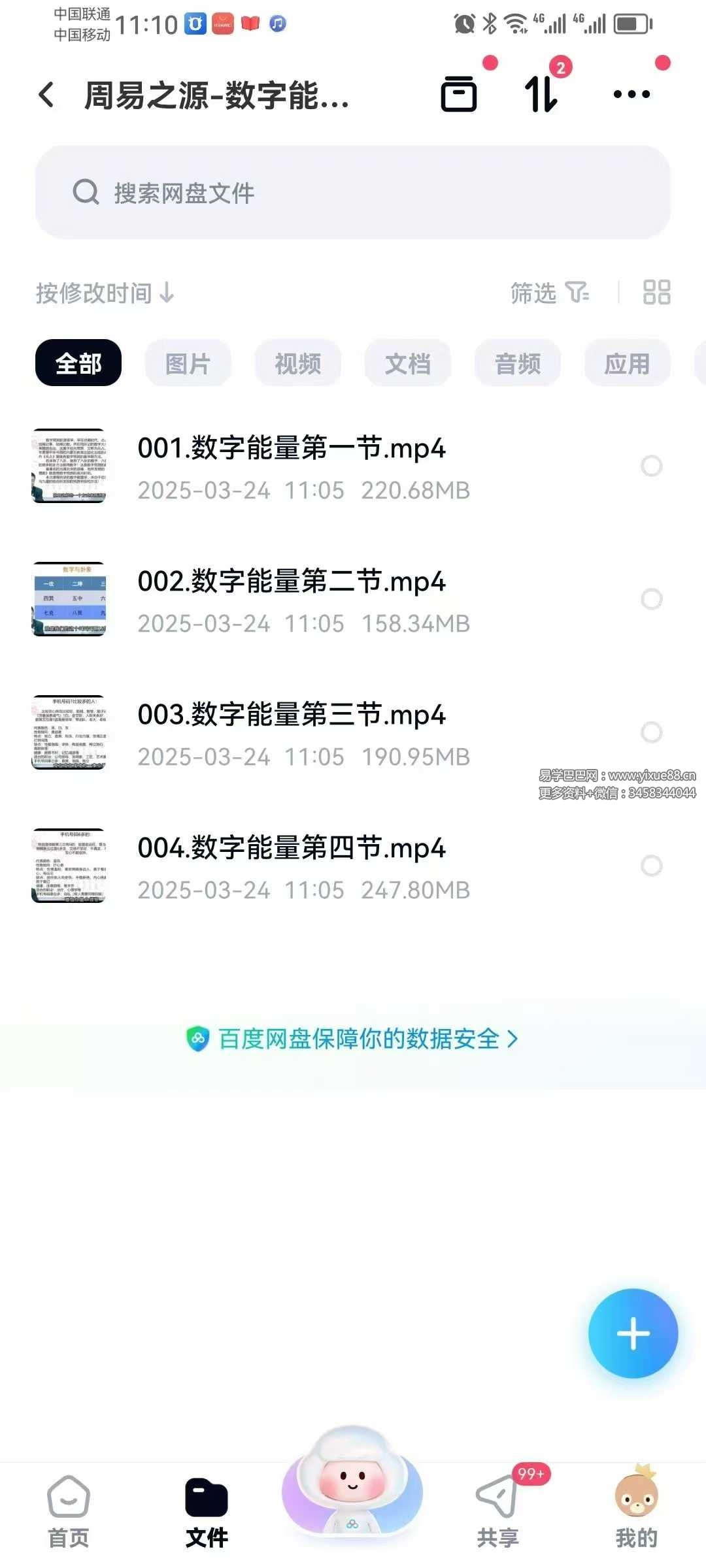The image size is (706, 1568).
Task: Tap the 搜索网盘文件 search box
Action: click(x=353, y=192)
